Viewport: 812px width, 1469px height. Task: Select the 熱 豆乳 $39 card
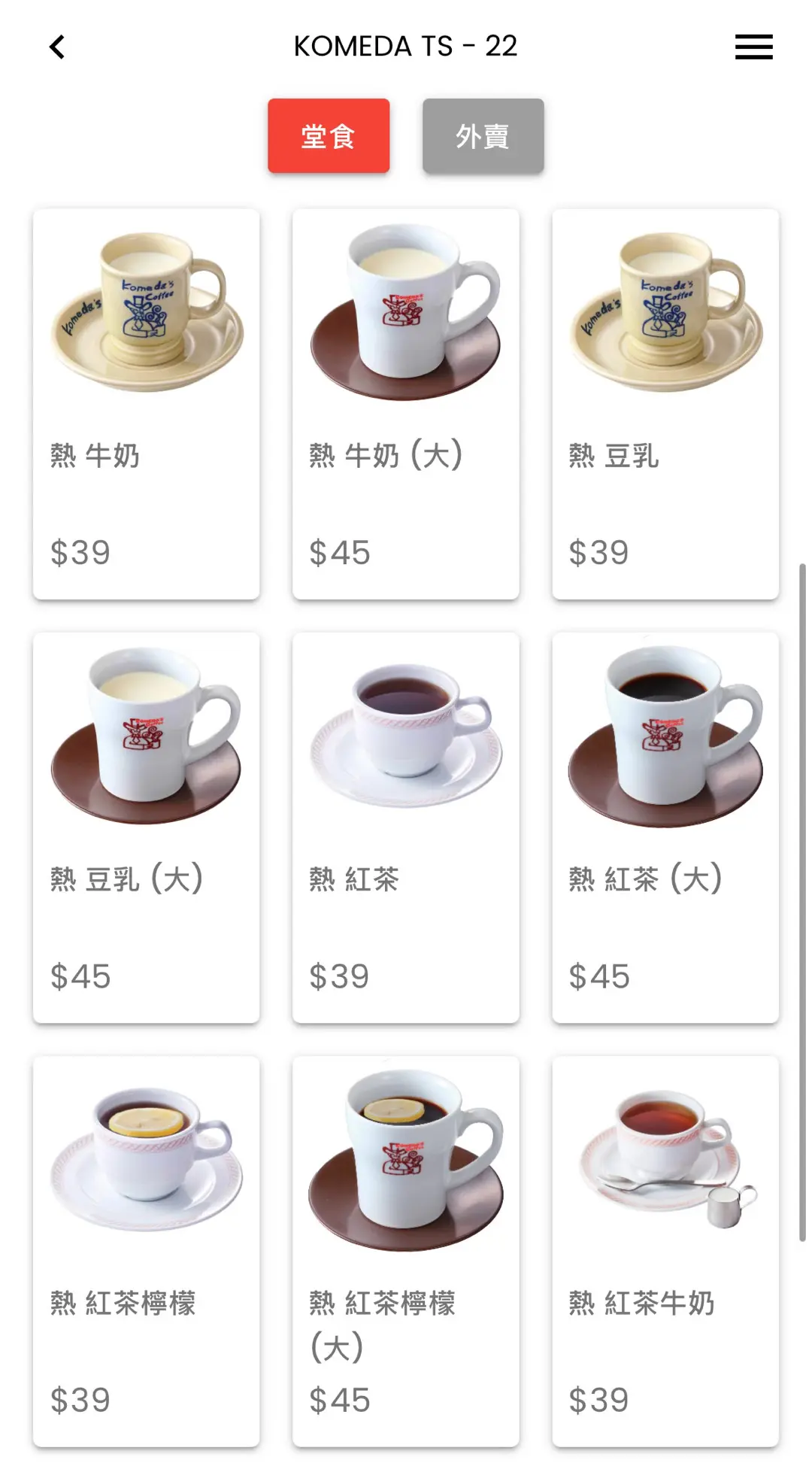pos(665,404)
